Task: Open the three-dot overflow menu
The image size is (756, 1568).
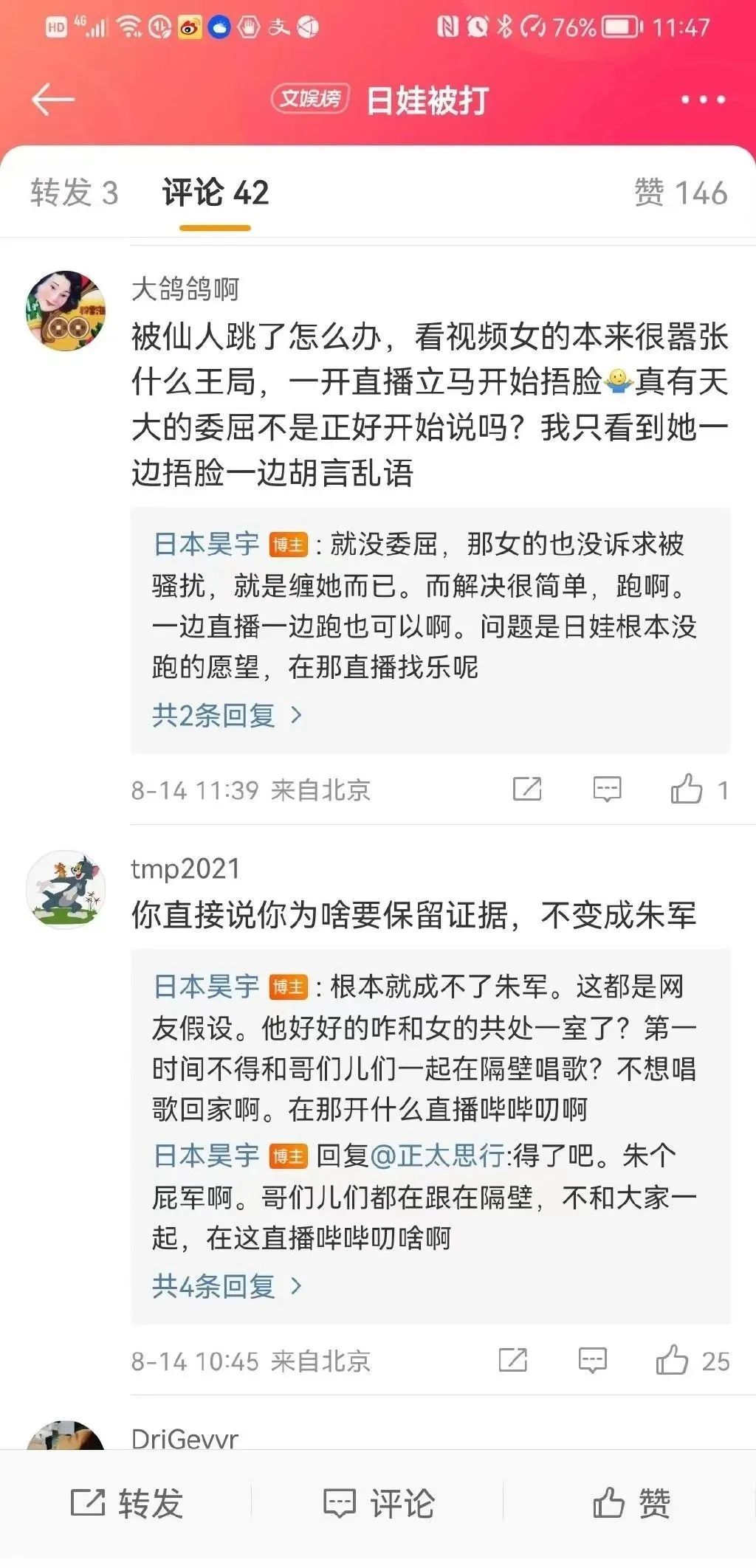Action: pos(702,99)
